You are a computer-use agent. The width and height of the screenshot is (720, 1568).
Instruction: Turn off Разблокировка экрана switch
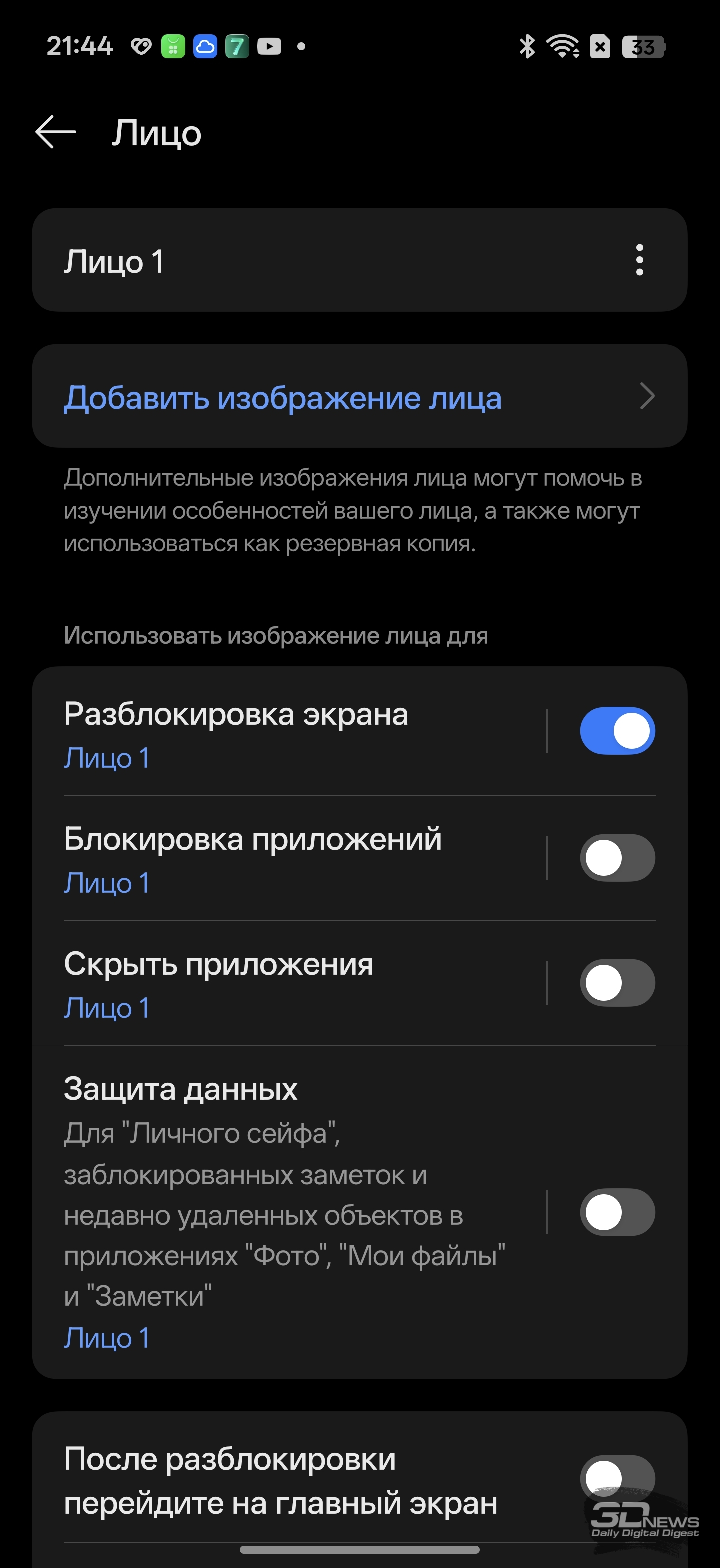coord(617,731)
